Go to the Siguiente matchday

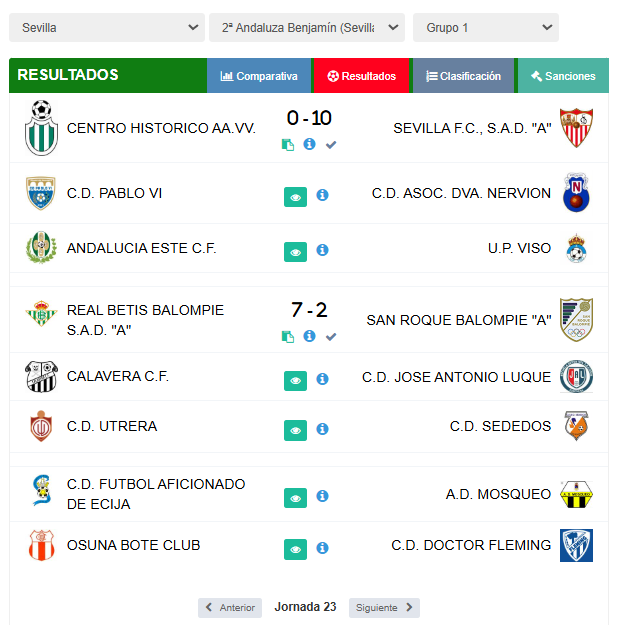tap(384, 607)
